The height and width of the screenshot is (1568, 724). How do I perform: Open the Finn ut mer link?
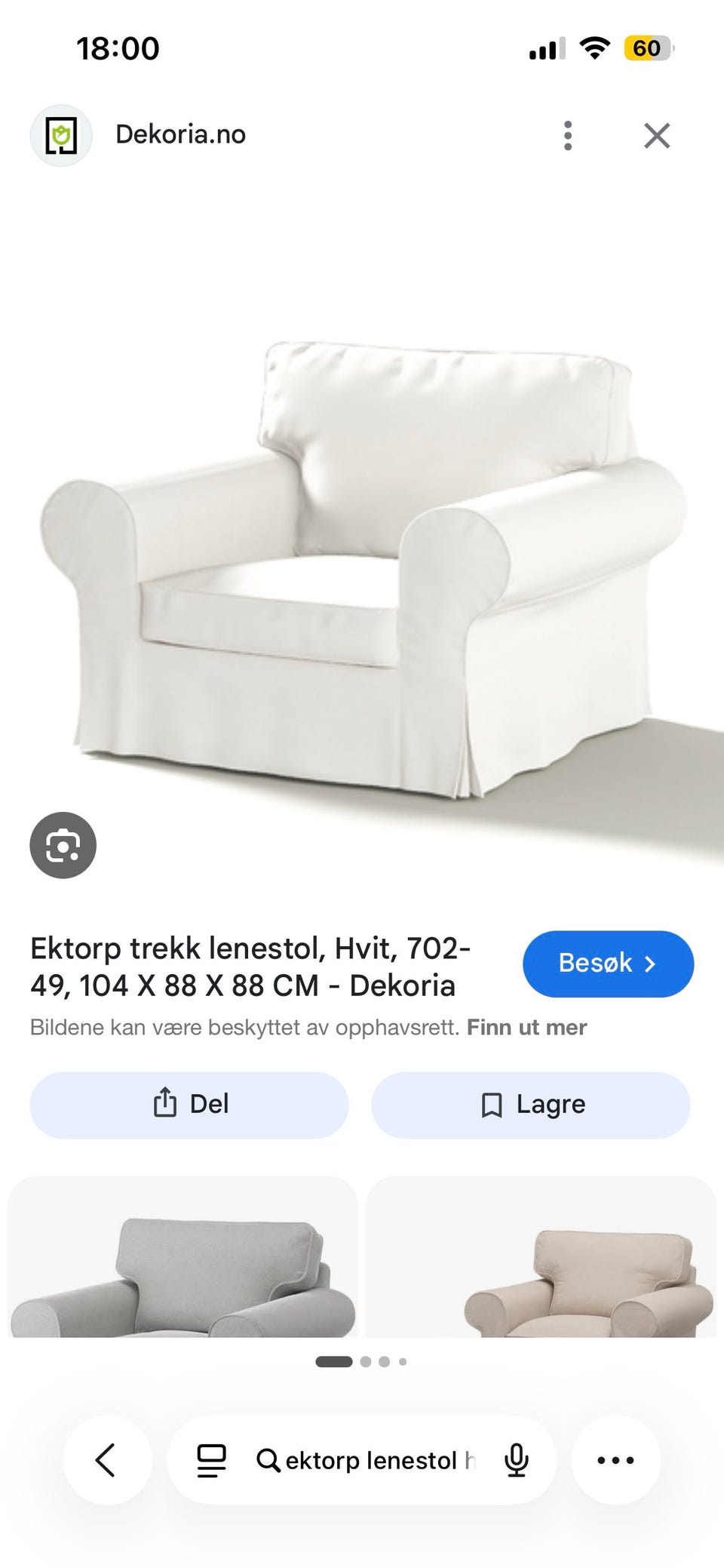click(526, 1028)
